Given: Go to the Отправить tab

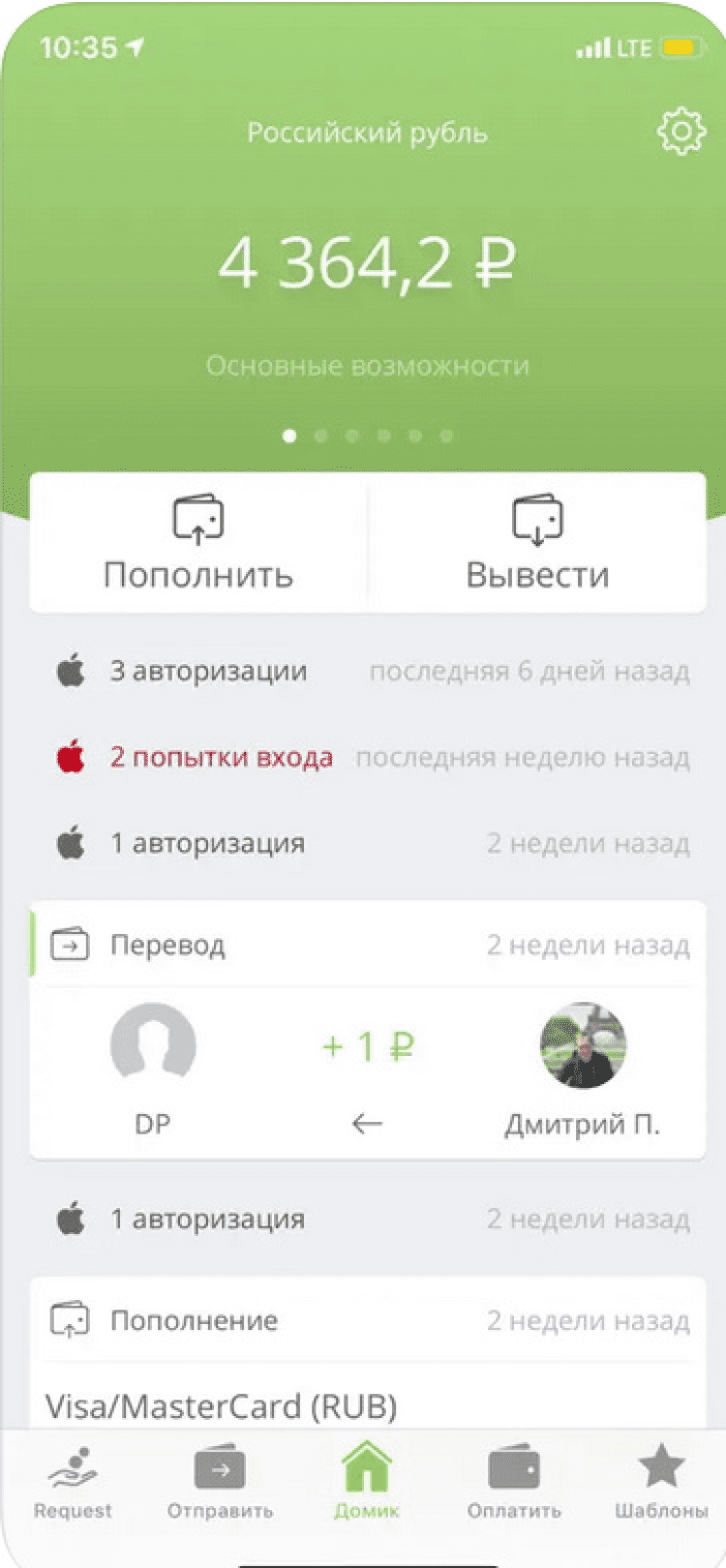Looking at the screenshot, I should (220, 1483).
